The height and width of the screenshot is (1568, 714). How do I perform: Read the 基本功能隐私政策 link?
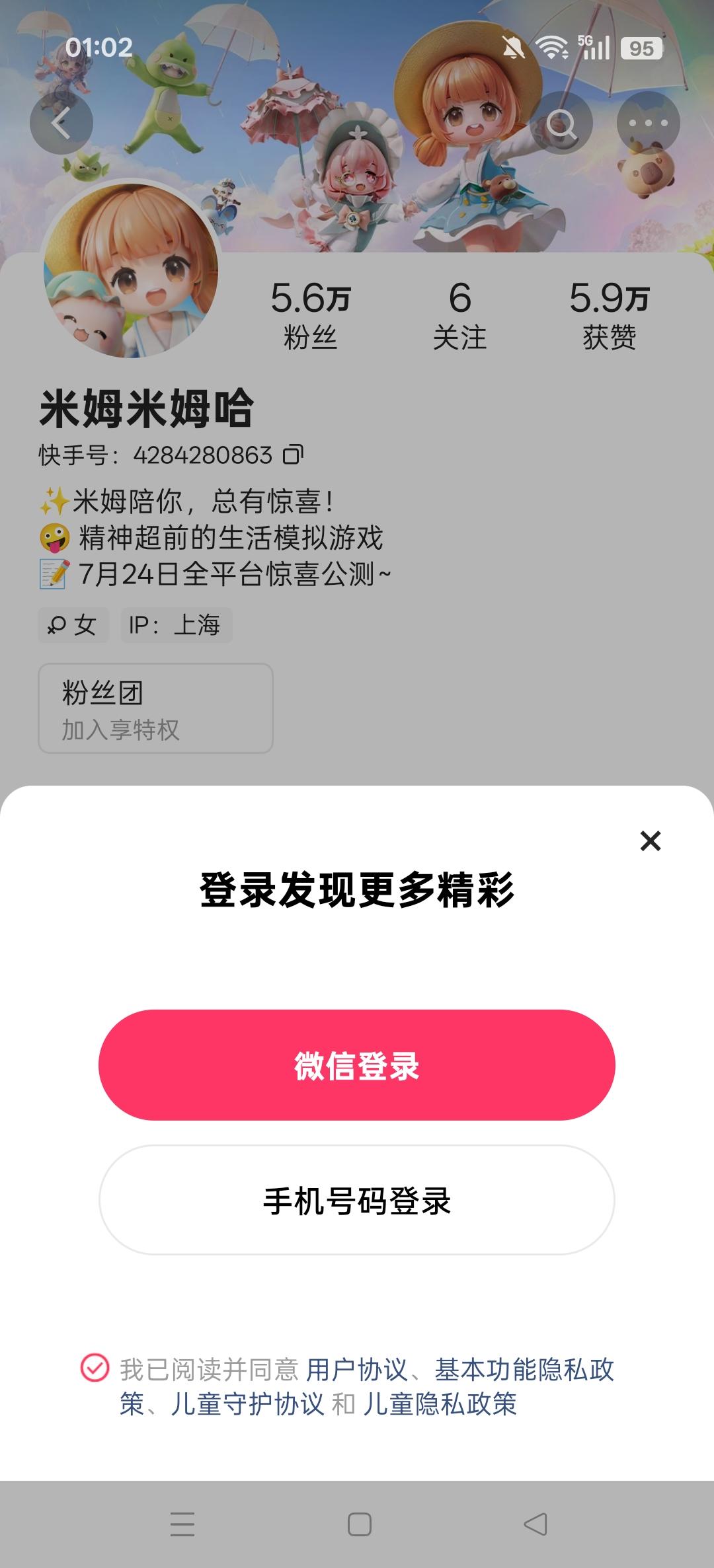tap(524, 1370)
